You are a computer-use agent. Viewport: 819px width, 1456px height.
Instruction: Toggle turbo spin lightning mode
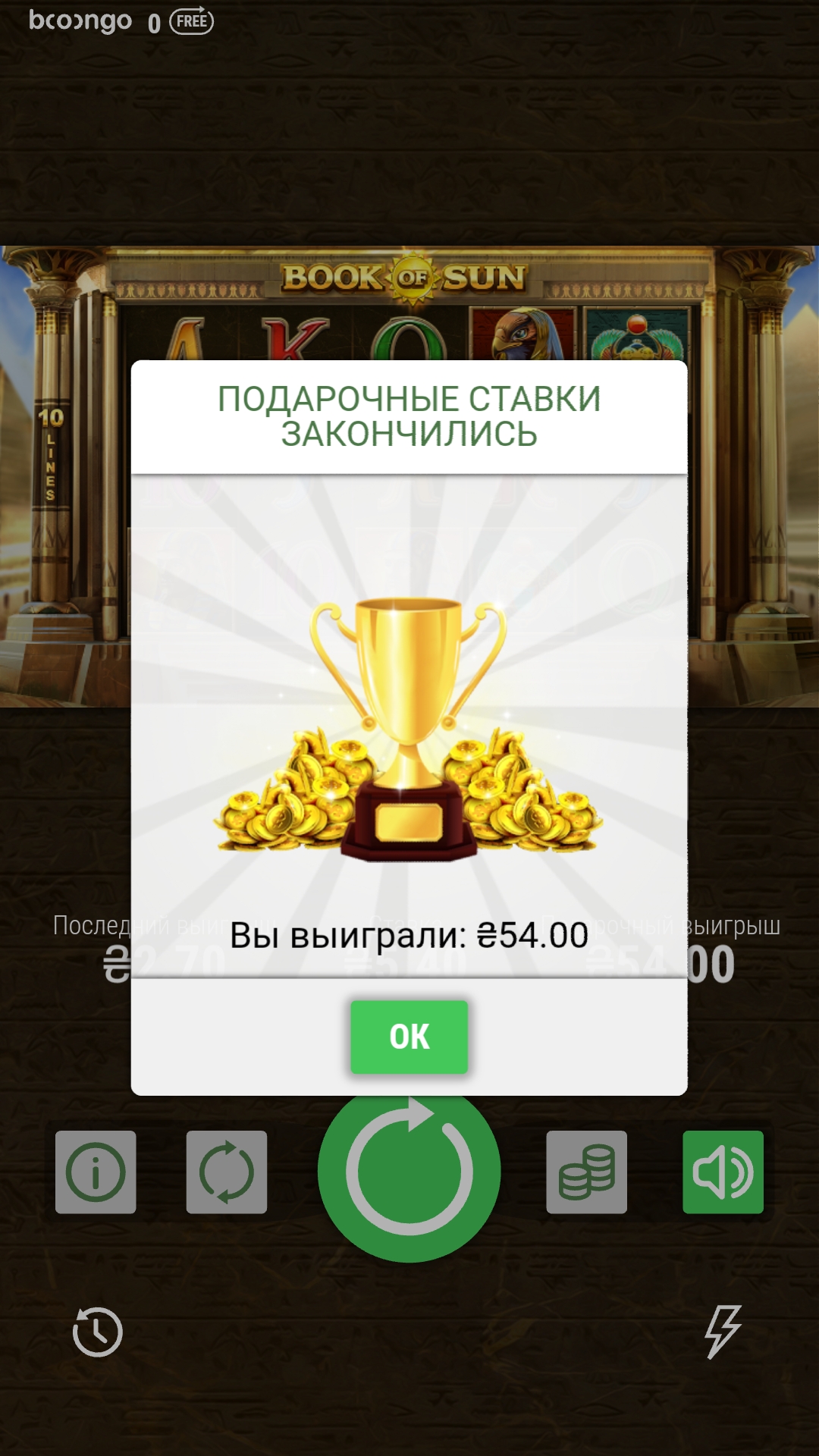click(x=722, y=1331)
